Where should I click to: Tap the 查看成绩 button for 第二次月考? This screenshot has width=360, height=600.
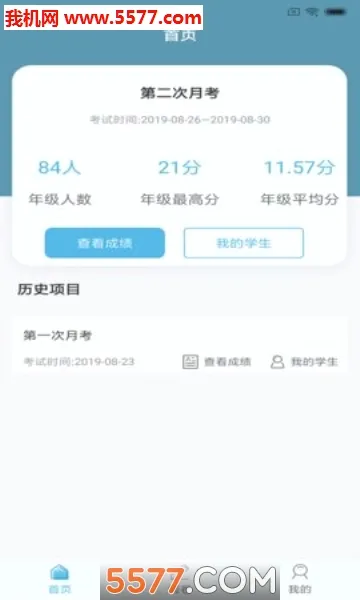coord(105,243)
